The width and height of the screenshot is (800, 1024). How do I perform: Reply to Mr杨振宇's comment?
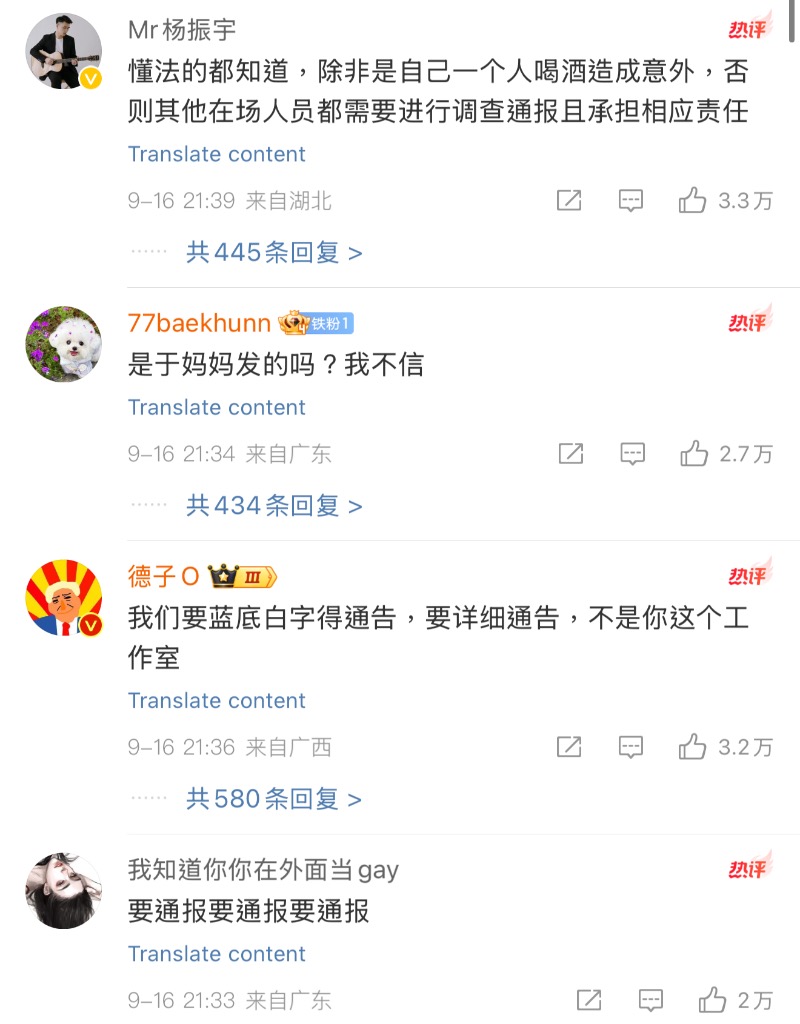[630, 201]
